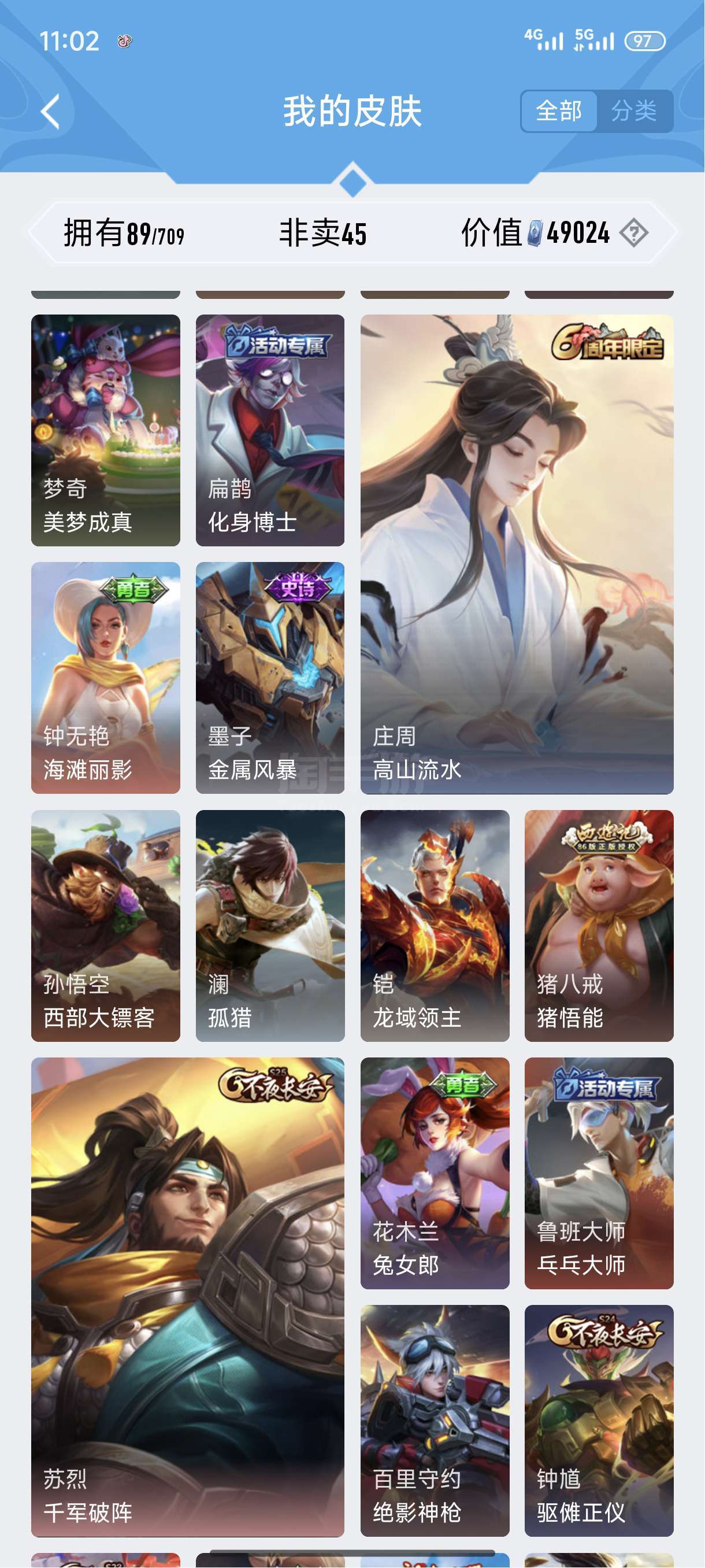View the 庄周 高山流水 skin
The width and height of the screenshot is (705, 1568).
coord(517,554)
